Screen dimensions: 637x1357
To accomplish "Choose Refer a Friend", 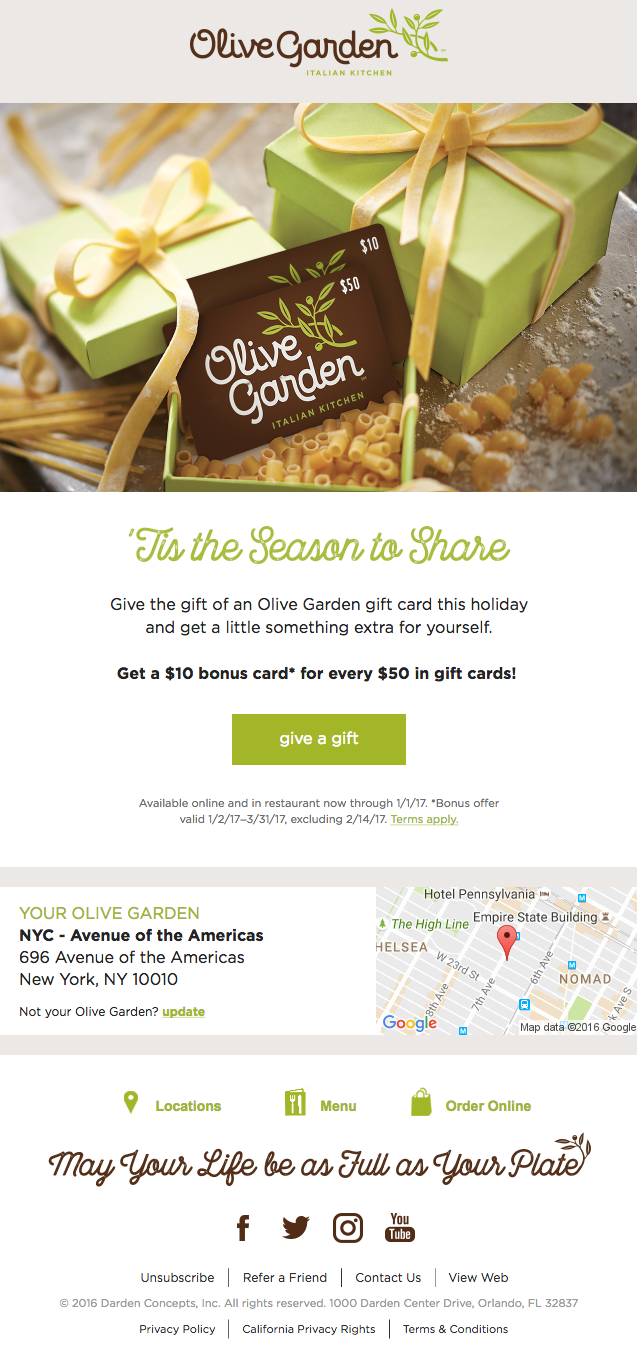I will point(285,1277).
